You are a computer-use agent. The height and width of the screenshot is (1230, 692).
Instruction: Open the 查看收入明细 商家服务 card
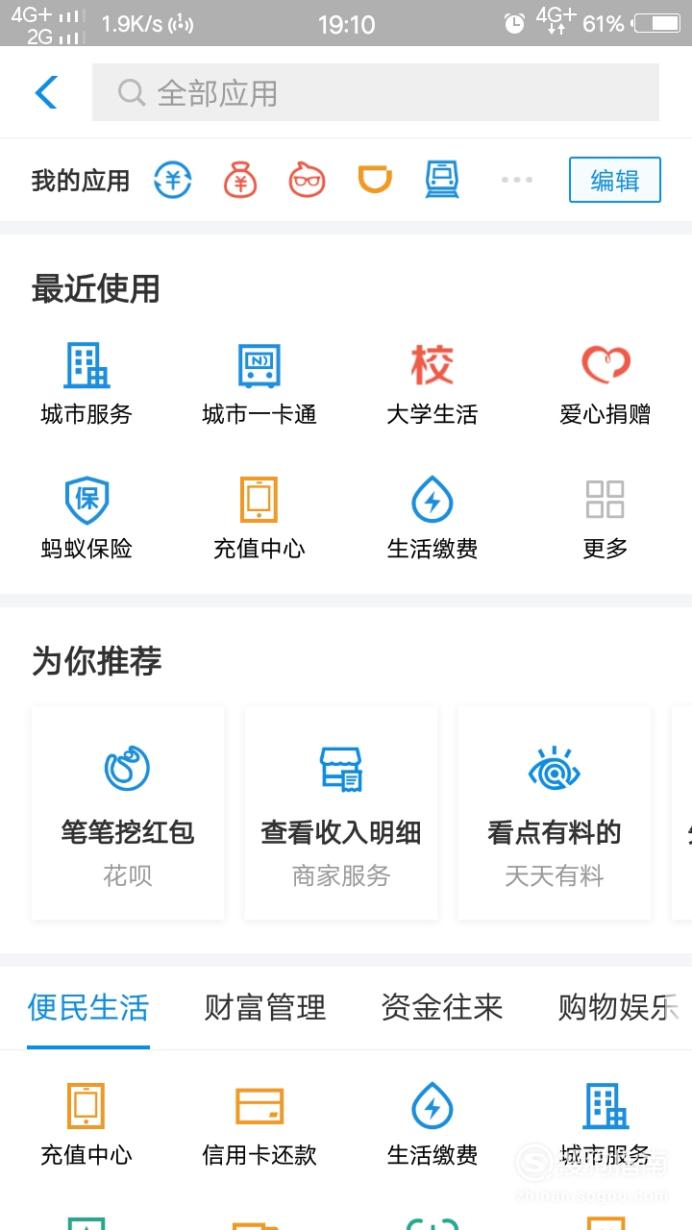pyautogui.click(x=341, y=813)
